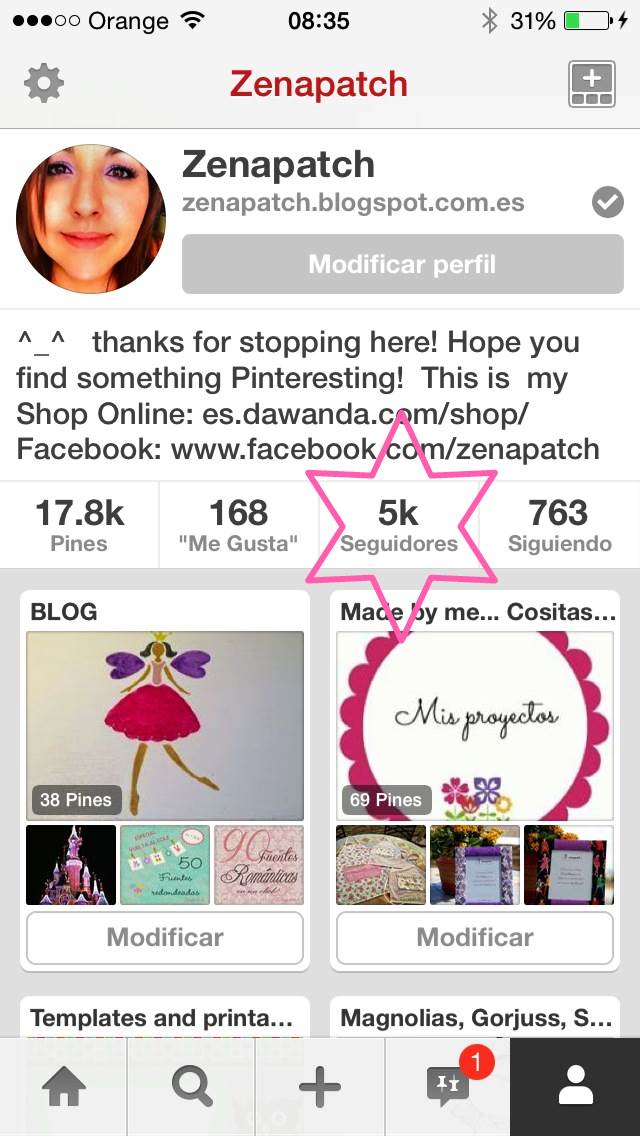Open the Made by me board
Image resolution: width=640 pixels, height=1136 pixels.
pos(475,726)
